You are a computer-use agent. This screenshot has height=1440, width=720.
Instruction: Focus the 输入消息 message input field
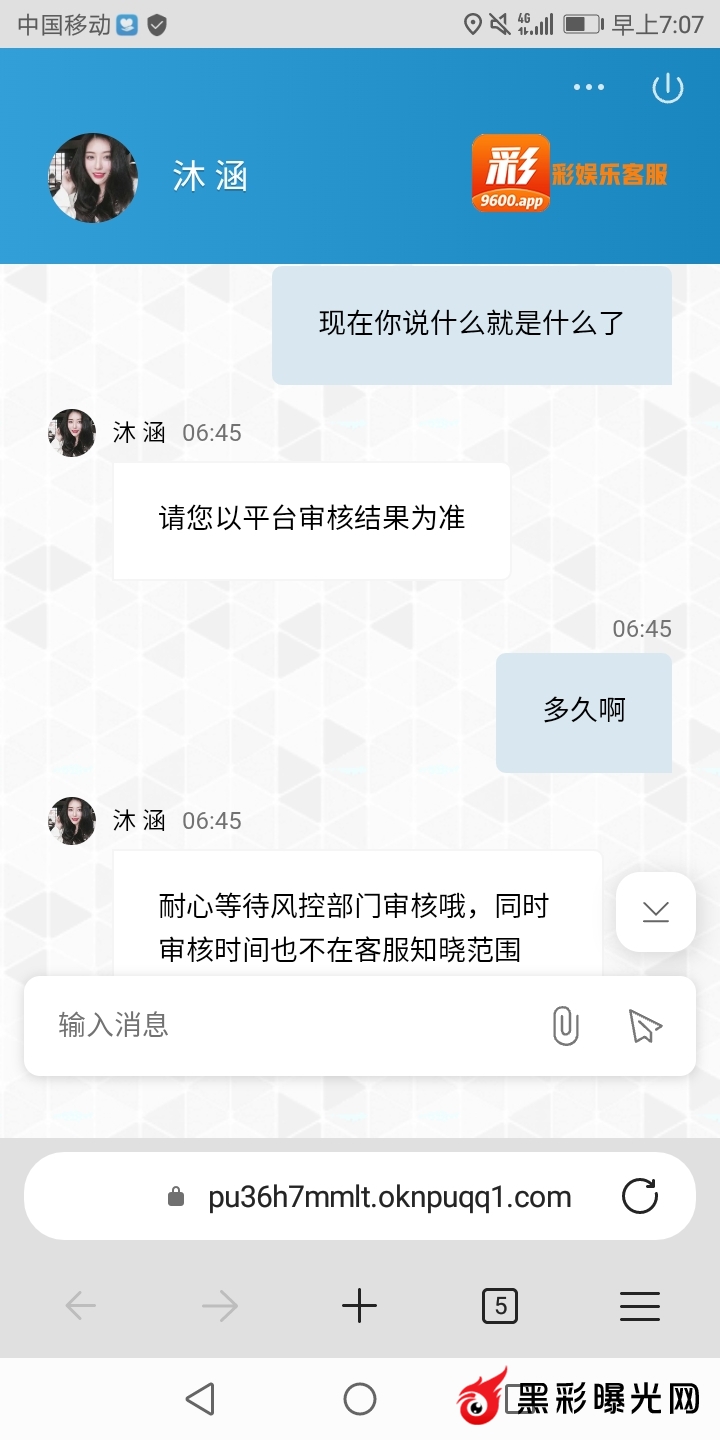[x=290, y=1025]
